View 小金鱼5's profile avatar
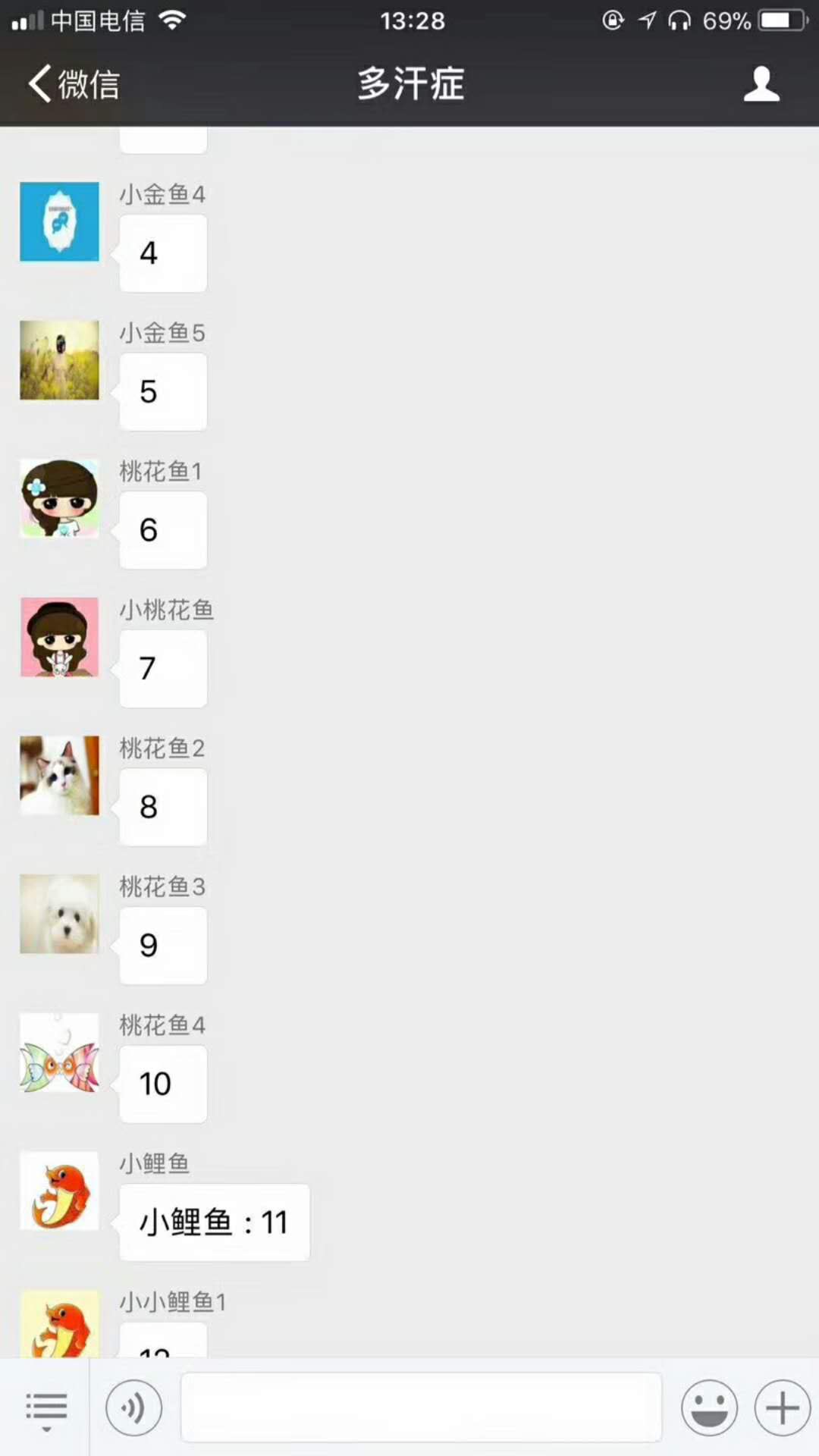 pyautogui.click(x=59, y=360)
